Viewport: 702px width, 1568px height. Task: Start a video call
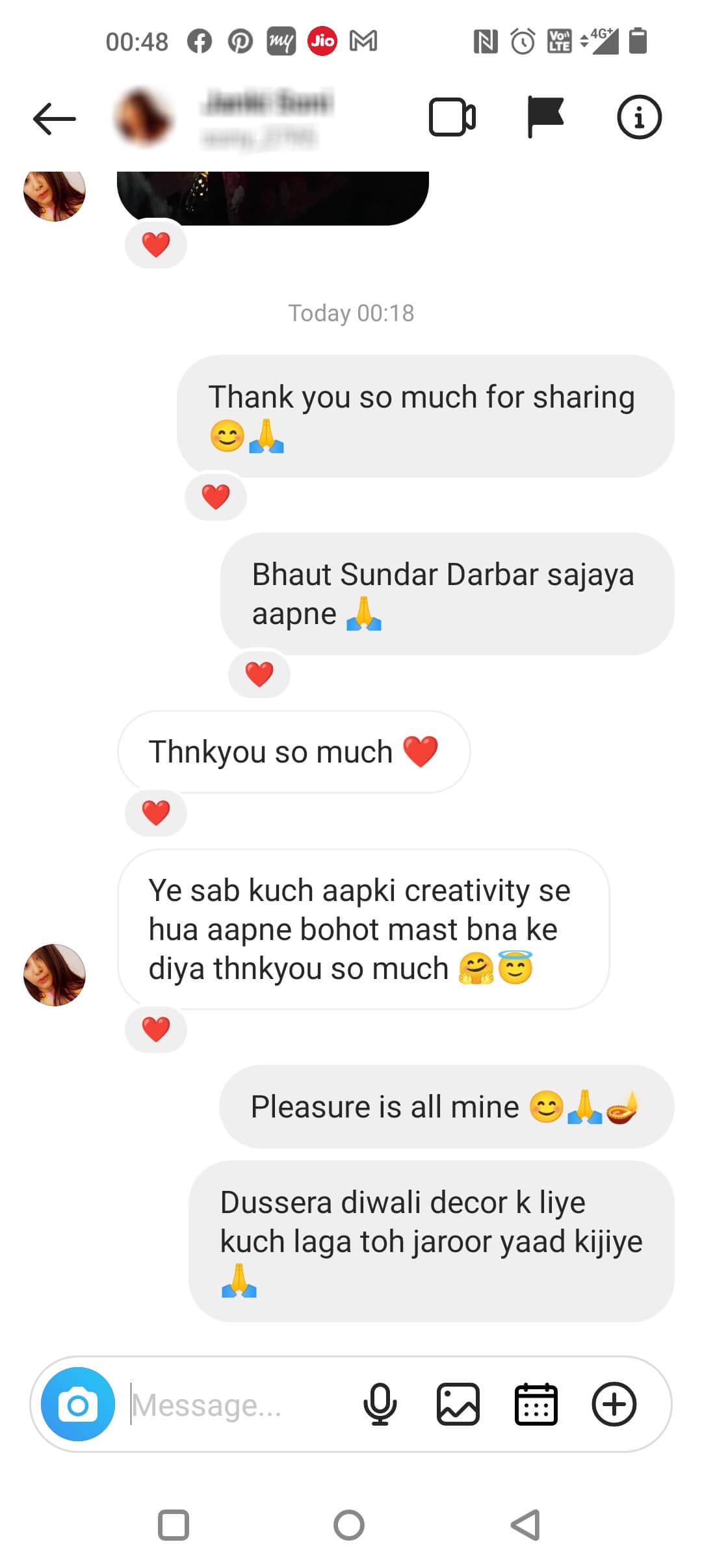tap(452, 118)
